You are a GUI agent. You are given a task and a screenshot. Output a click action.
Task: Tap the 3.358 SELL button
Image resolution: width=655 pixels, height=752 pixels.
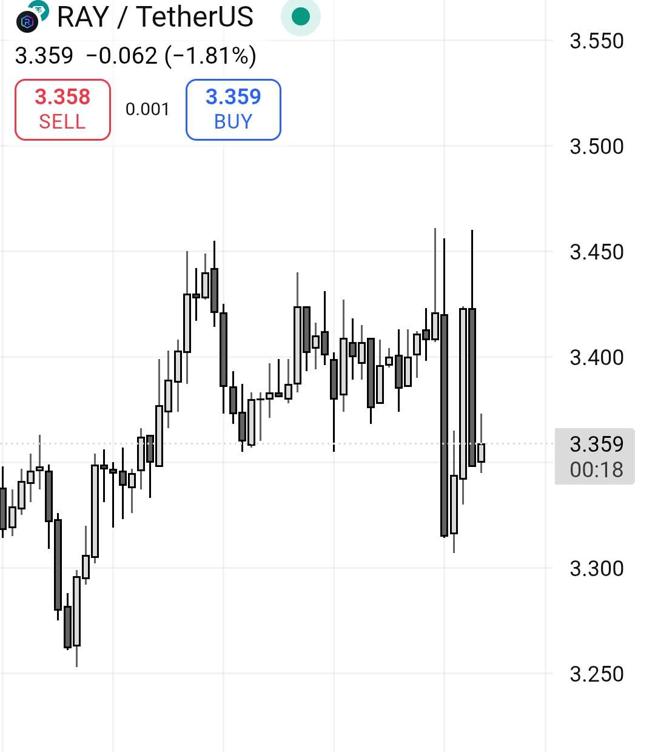point(62,109)
